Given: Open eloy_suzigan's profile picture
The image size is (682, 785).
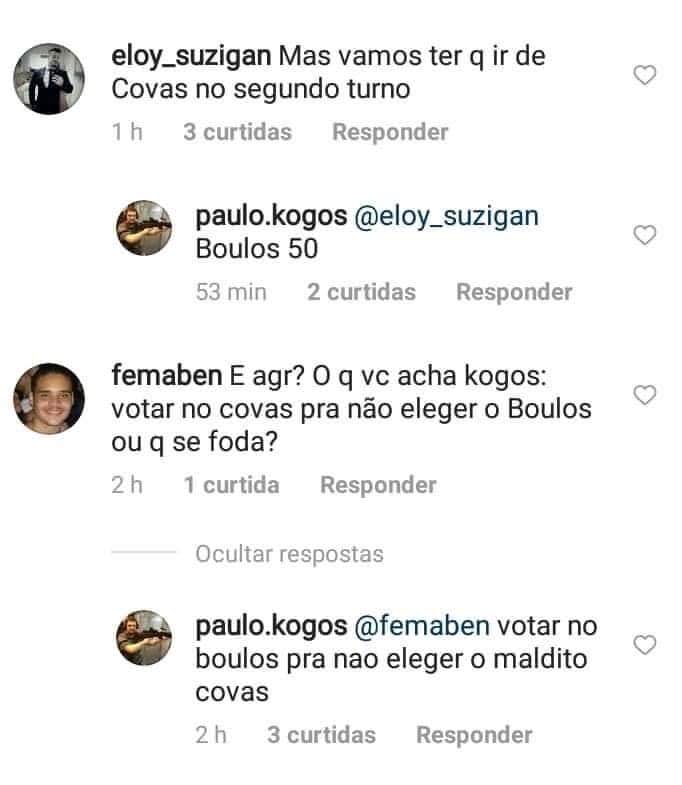Looking at the screenshot, I should pyautogui.click(x=49, y=79).
